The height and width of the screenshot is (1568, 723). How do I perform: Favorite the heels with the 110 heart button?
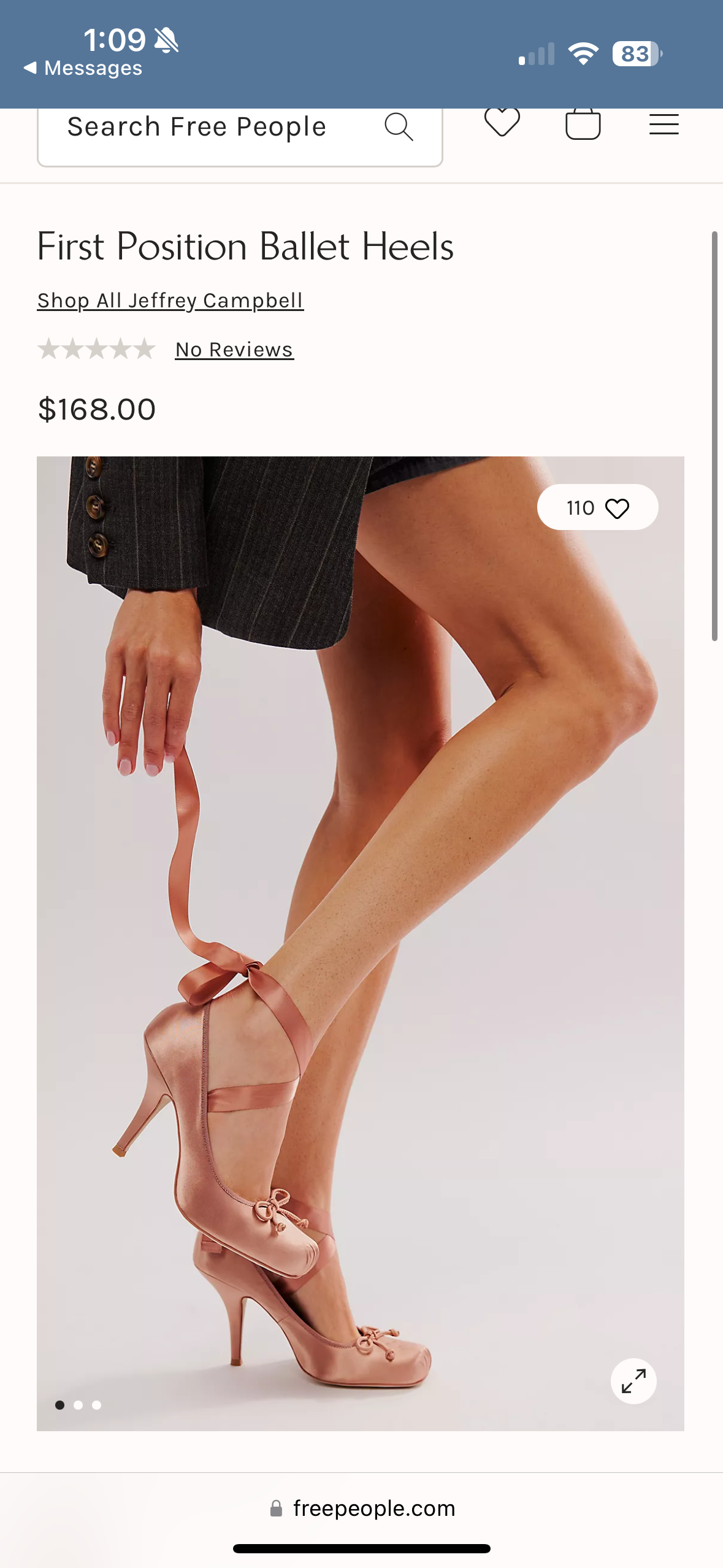pos(597,508)
